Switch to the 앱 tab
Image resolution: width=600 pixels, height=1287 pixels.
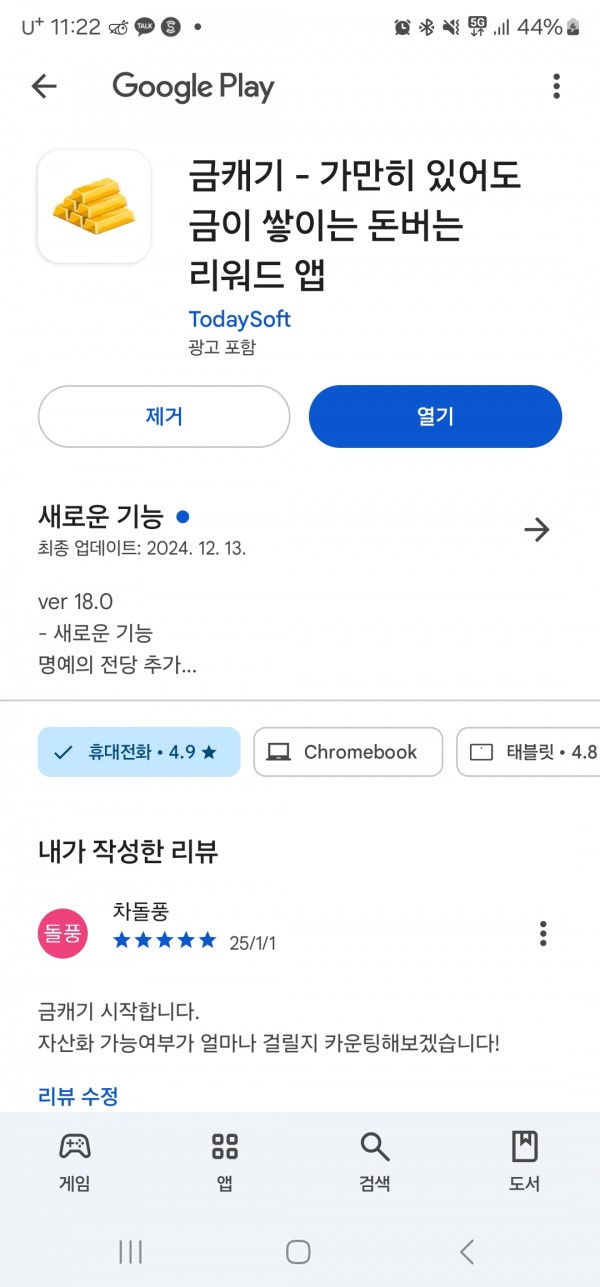(x=225, y=1160)
